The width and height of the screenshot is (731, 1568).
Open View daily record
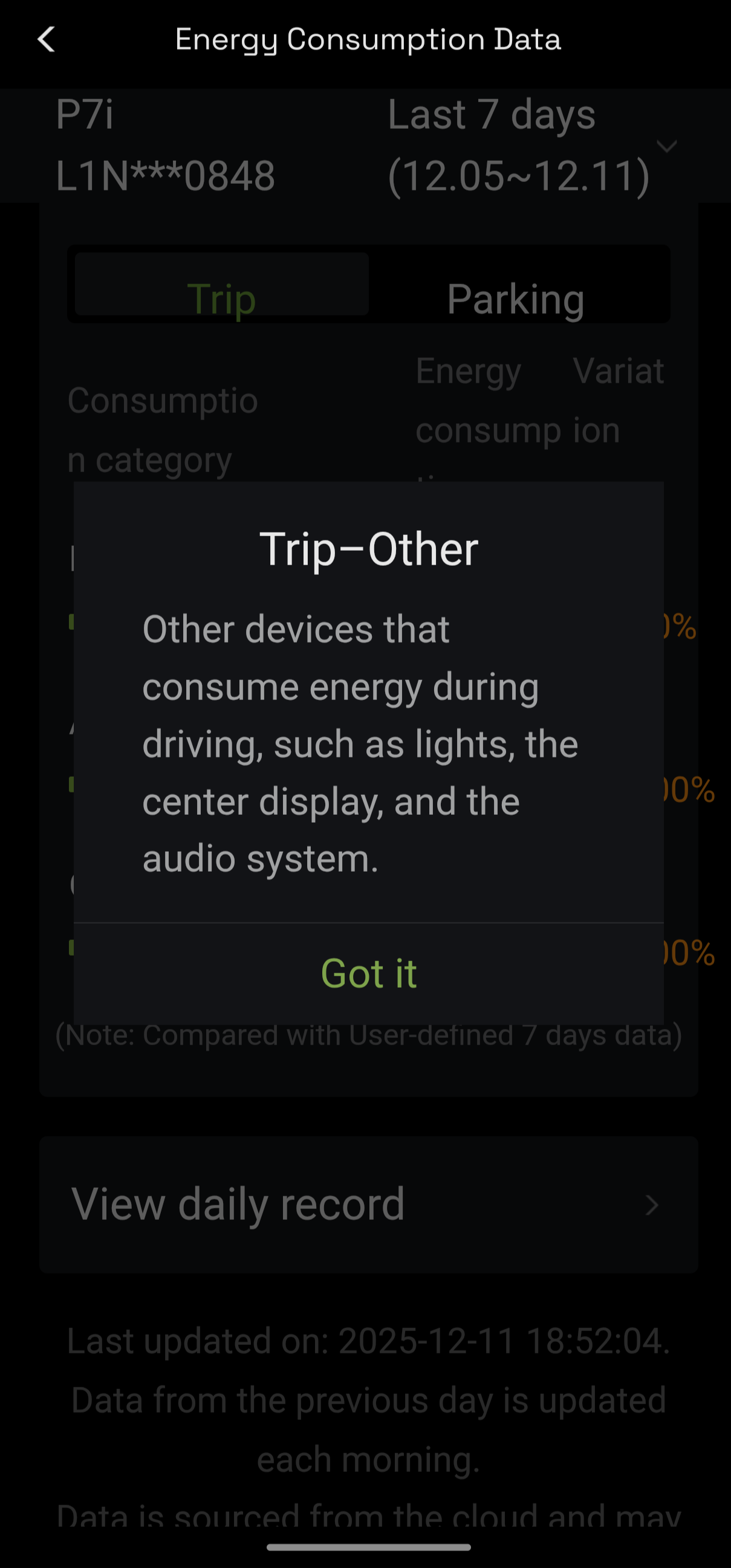coord(368,1204)
